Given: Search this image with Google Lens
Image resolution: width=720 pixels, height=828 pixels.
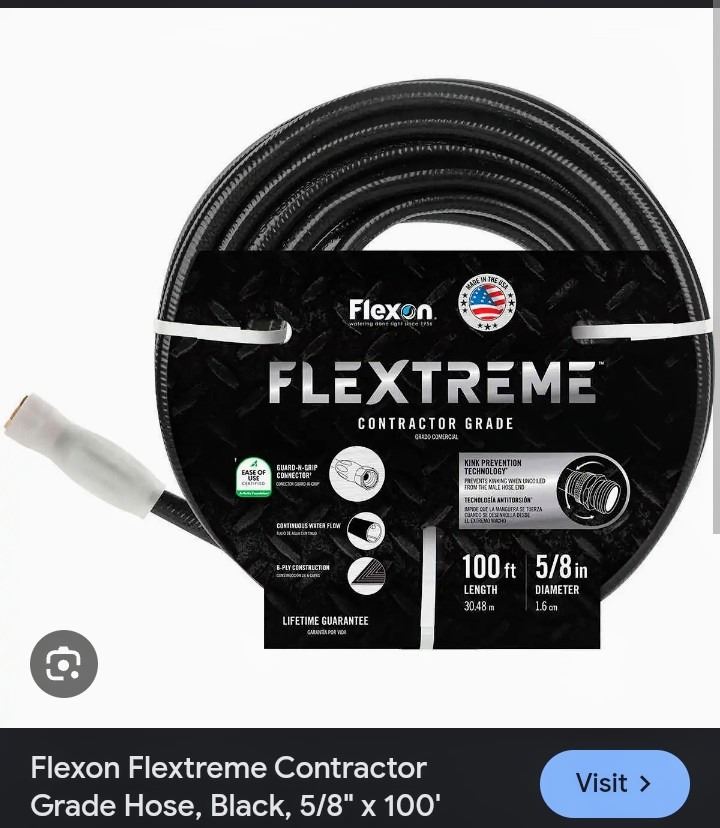Looking at the screenshot, I should tap(64, 664).
